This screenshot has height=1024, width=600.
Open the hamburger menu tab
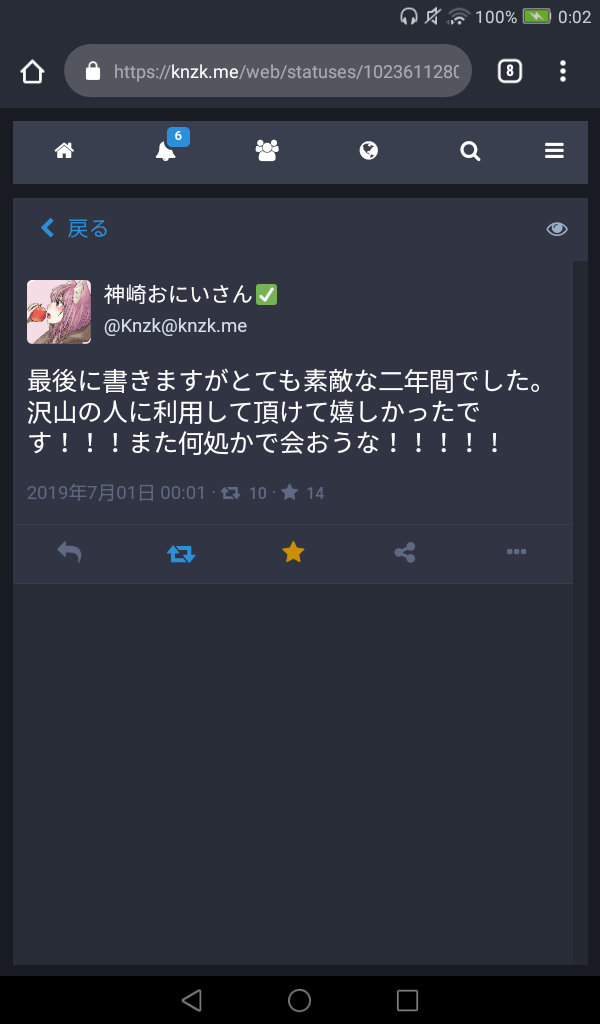(x=554, y=151)
